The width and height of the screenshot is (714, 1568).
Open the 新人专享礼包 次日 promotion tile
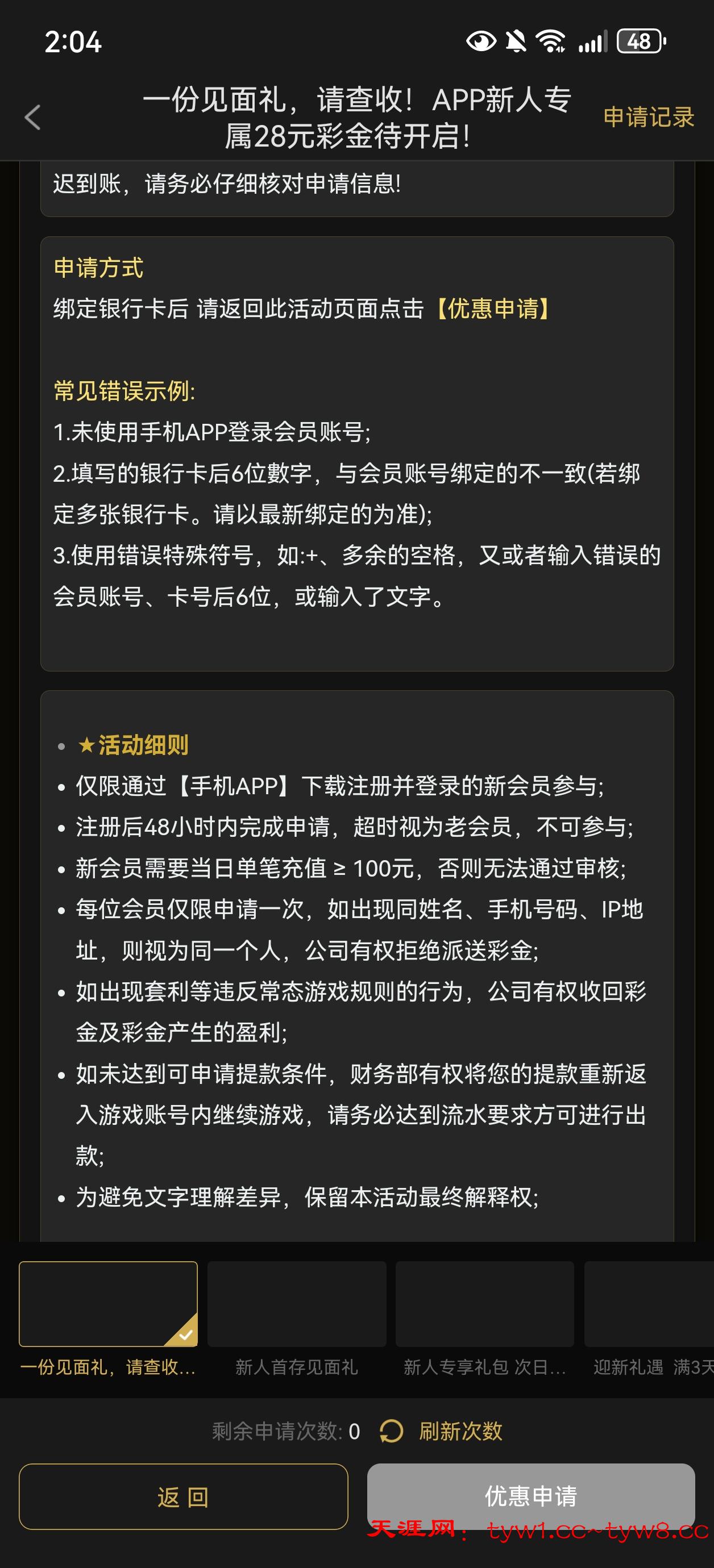tap(485, 1303)
